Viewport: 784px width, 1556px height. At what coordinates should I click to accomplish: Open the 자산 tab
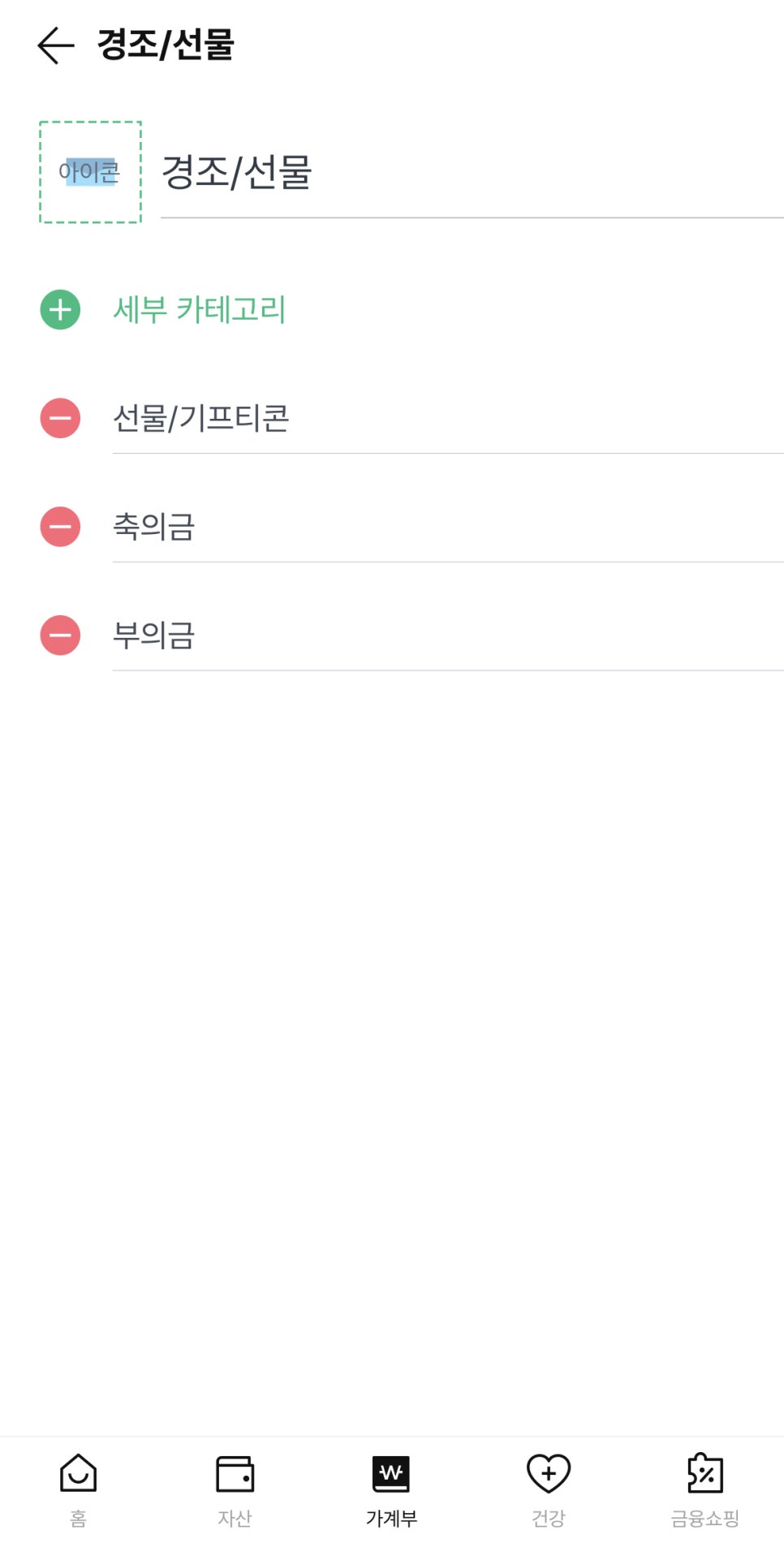[235, 1491]
